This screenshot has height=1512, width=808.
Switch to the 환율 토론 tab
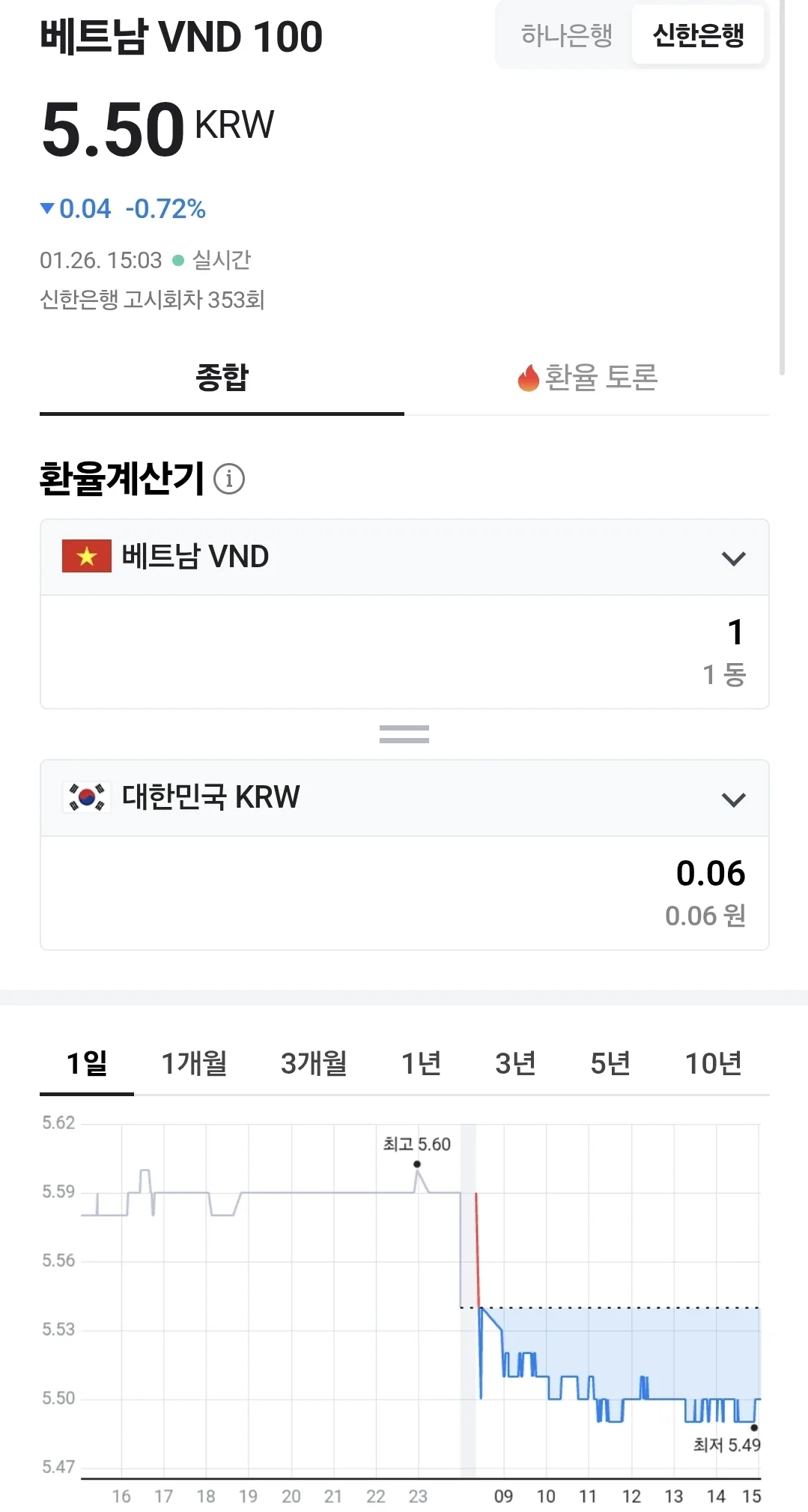(x=587, y=378)
